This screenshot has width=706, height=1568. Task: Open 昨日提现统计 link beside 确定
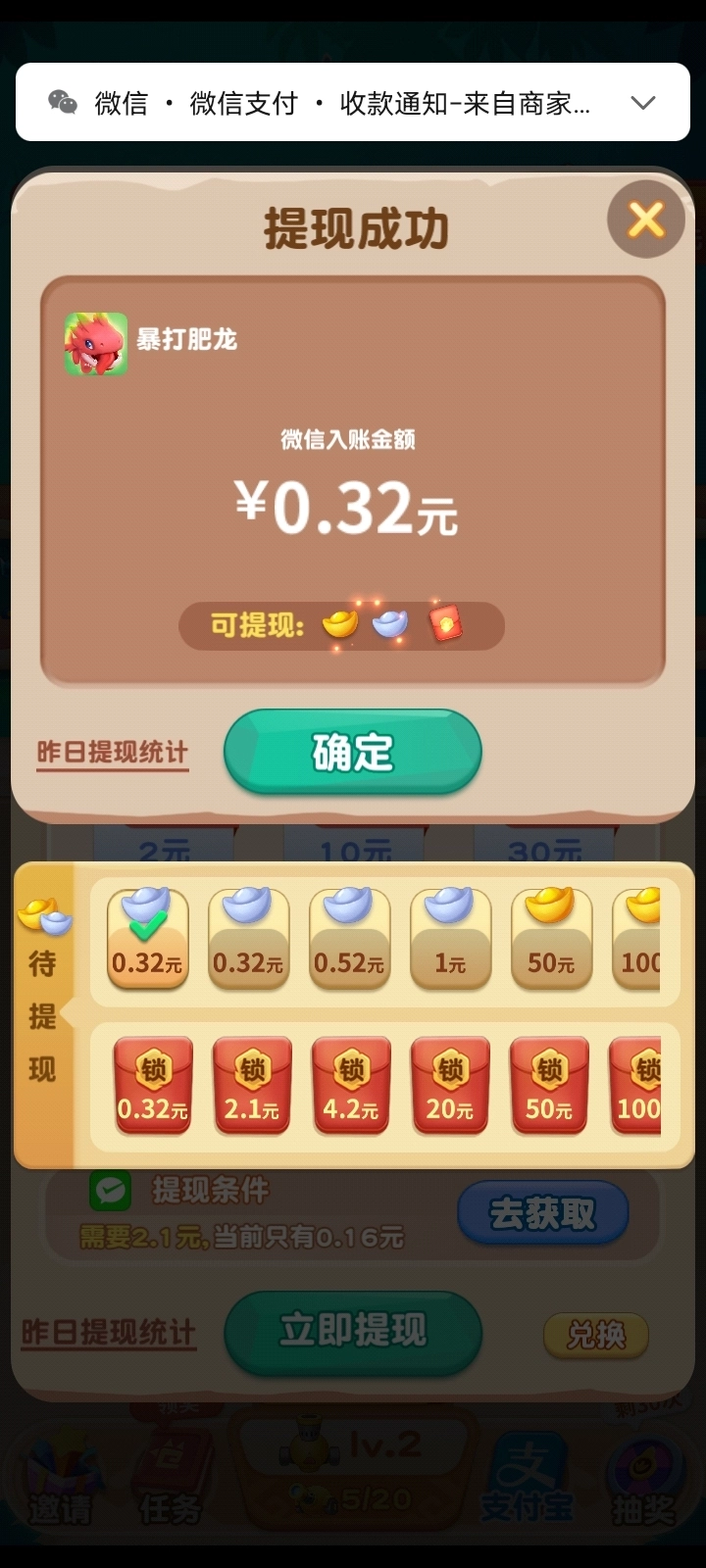point(112,753)
